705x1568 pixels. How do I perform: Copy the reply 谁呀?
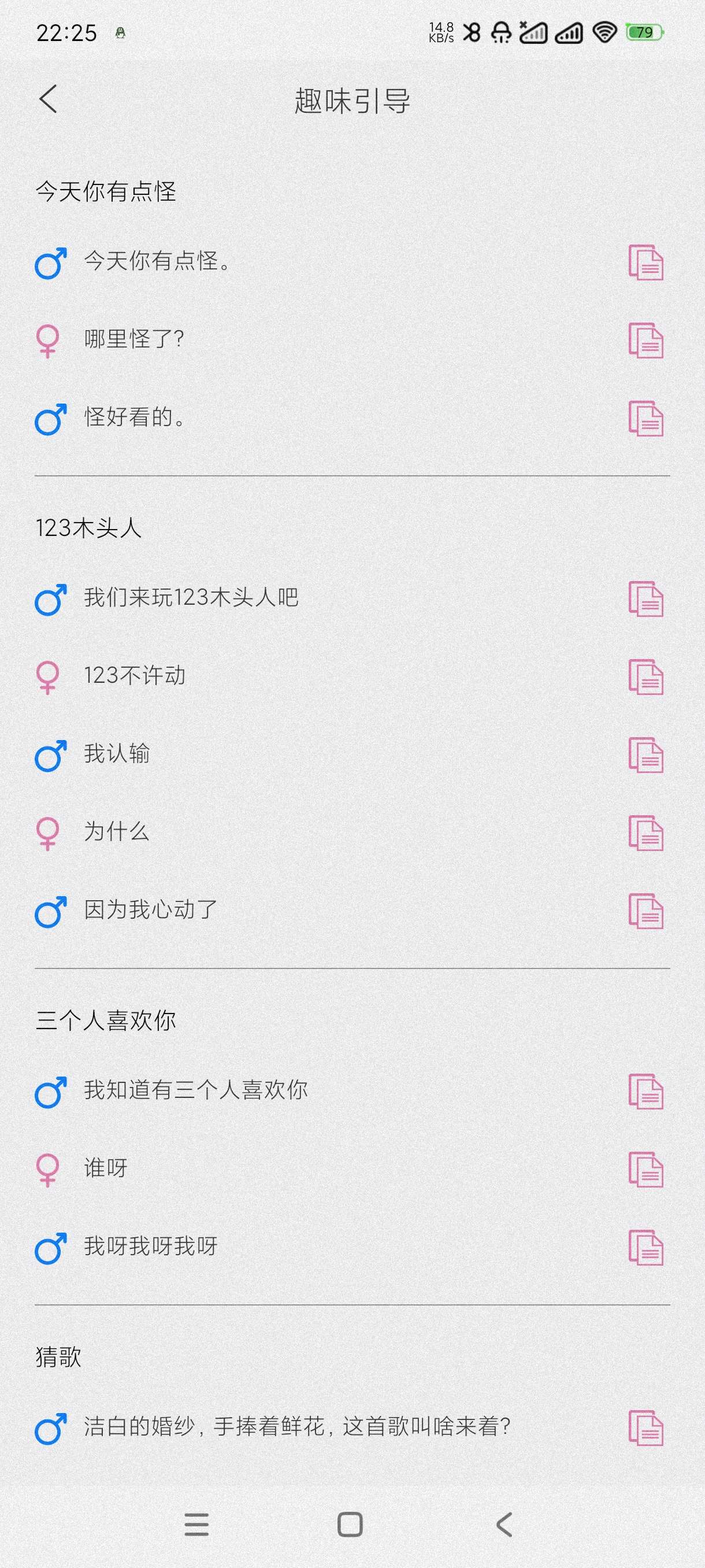click(x=645, y=1169)
